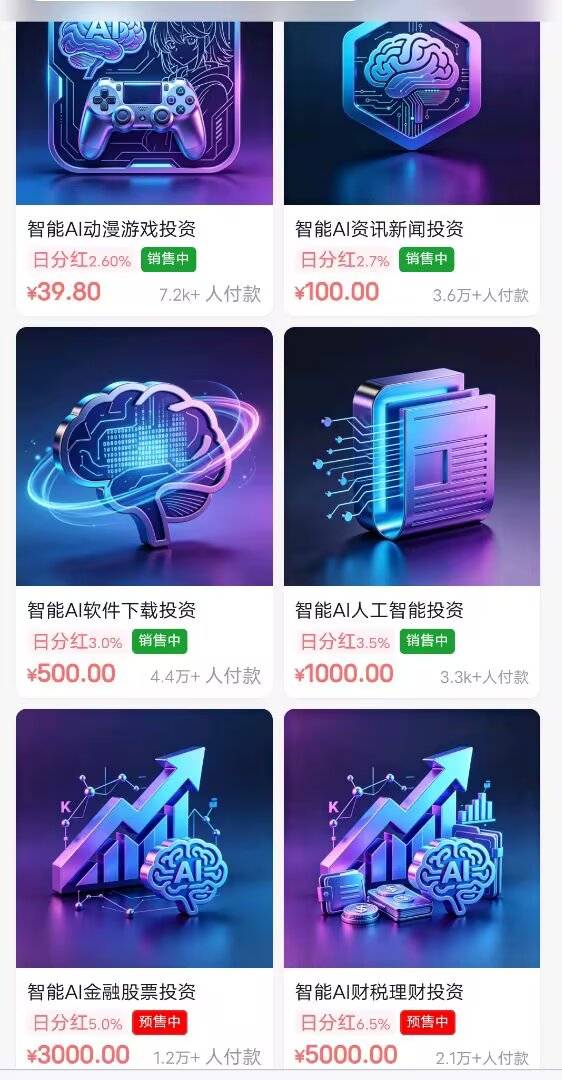Image resolution: width=562 pixels, height=1080 pixels.
Task: View the 智能AI财税理财投资 product card
Action: tap(412, 889)
